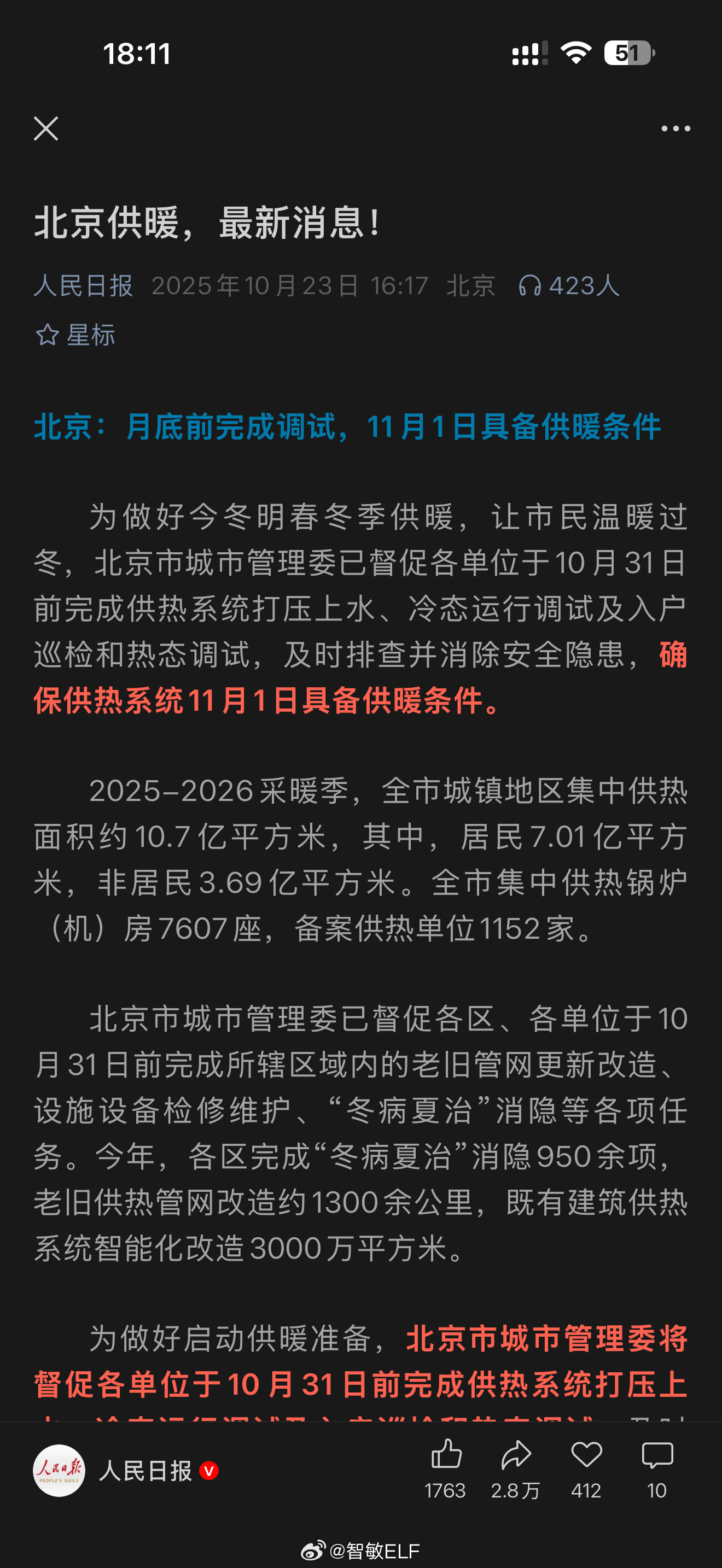
Task: Tap the heart icon with 412
Action: [586, 1456]
